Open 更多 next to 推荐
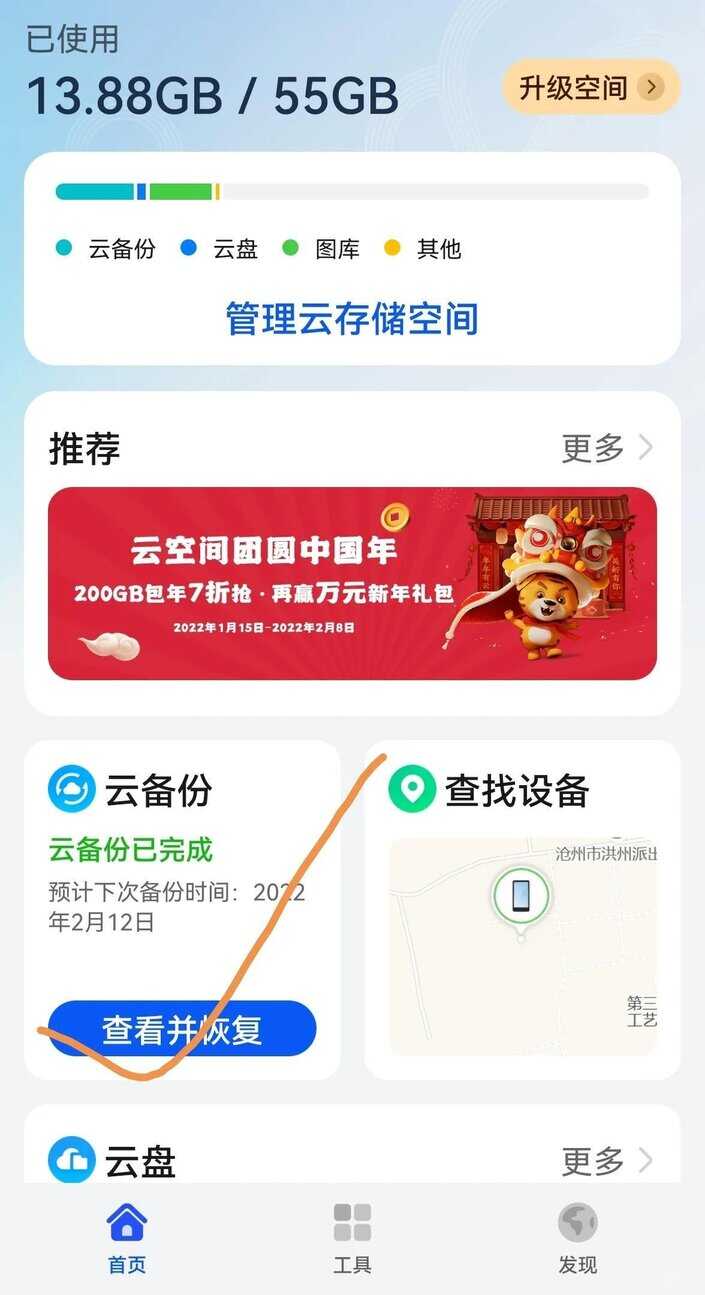705x1295 pixels. [x=607, y=449]
